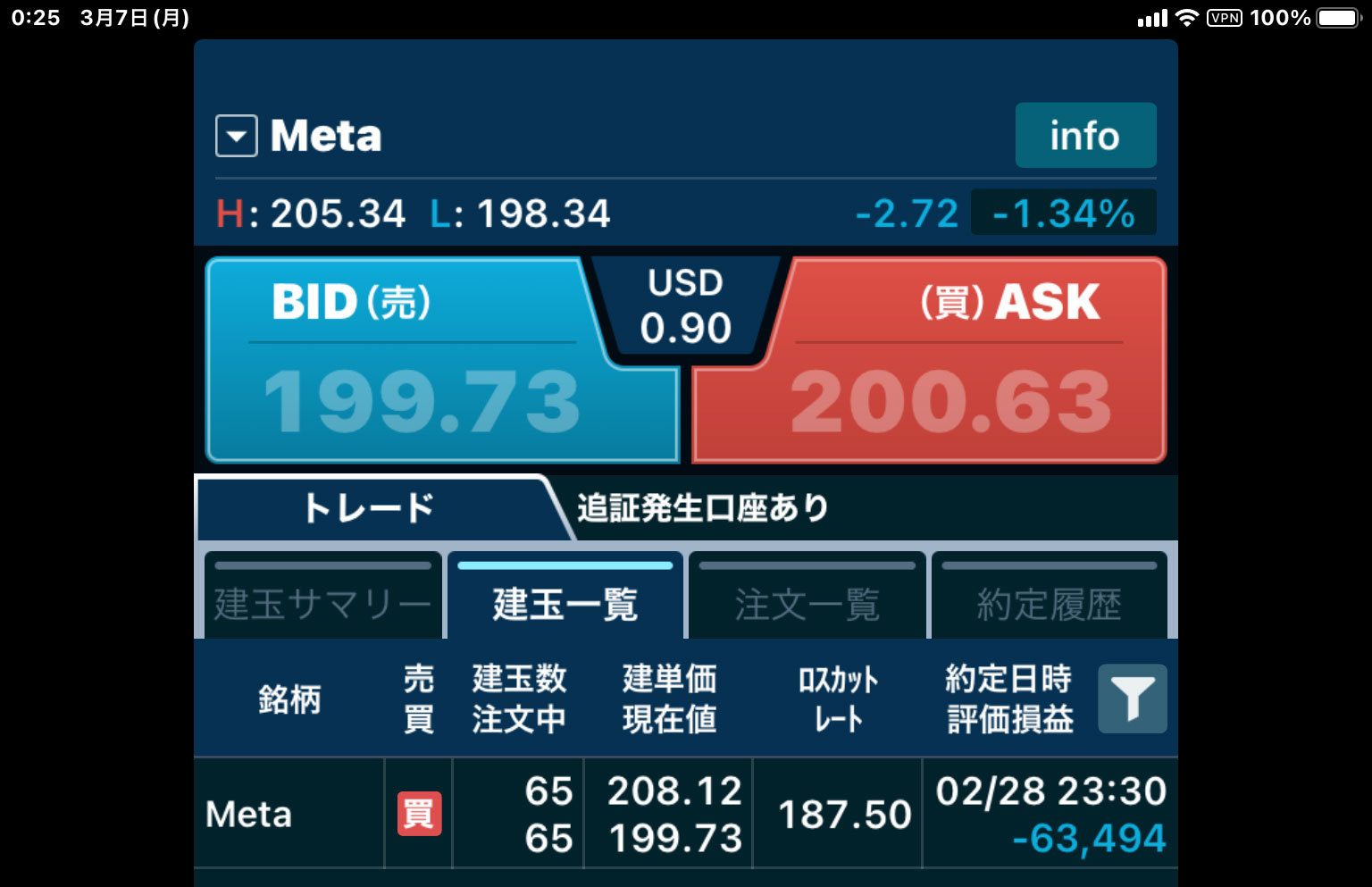Select the トレード tab

tap(368, 508)
